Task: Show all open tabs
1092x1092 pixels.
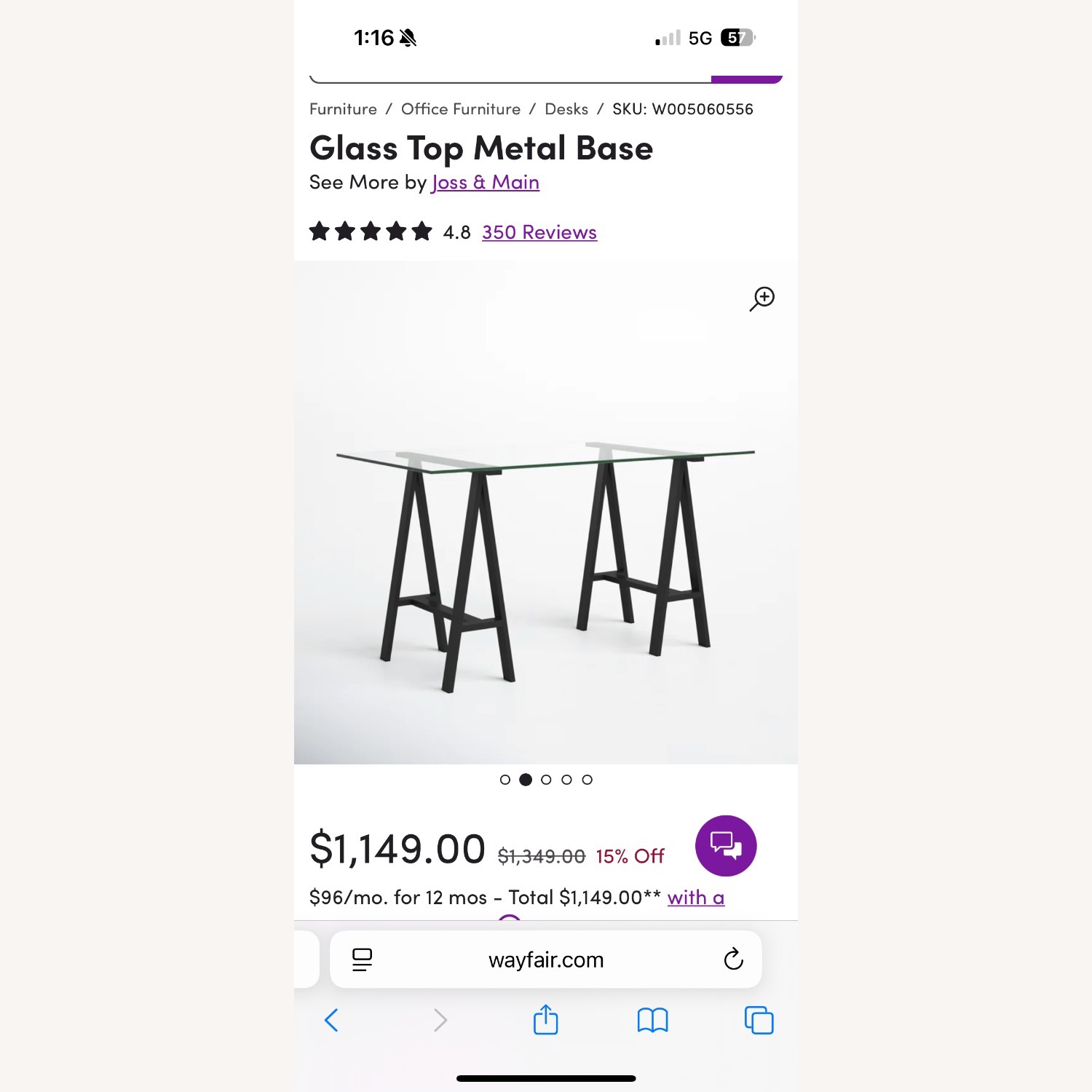Action: point(759,1020)
